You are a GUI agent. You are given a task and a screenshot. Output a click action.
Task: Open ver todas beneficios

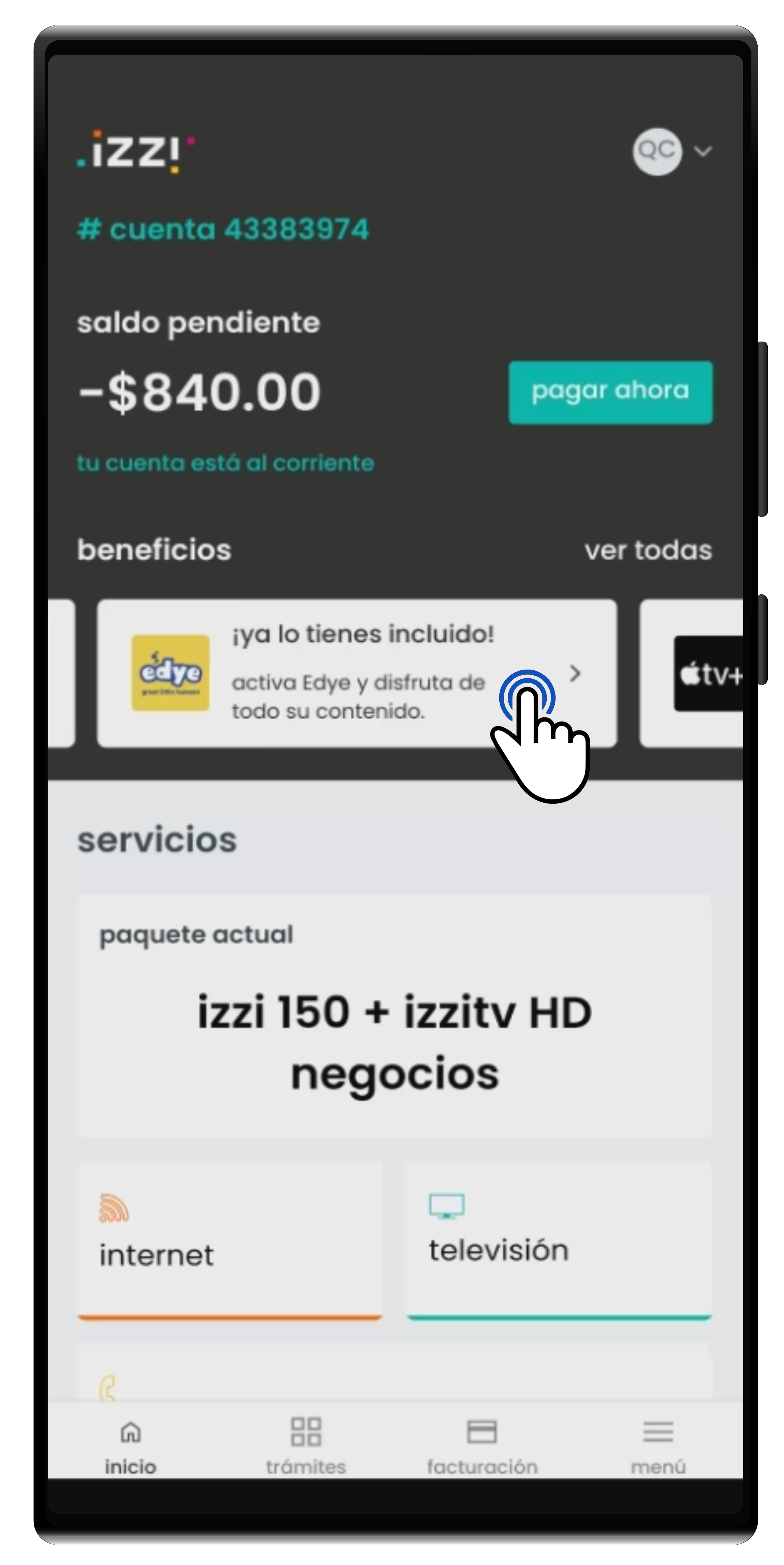point(647,550)
